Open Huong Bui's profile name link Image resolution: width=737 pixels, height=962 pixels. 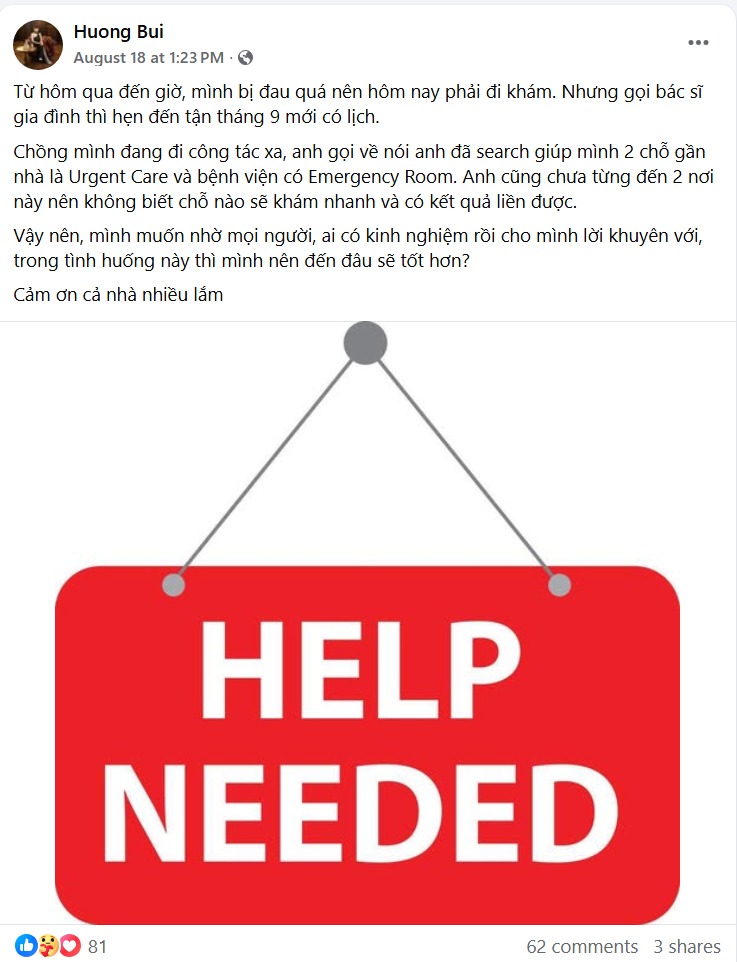click(119, 32)
